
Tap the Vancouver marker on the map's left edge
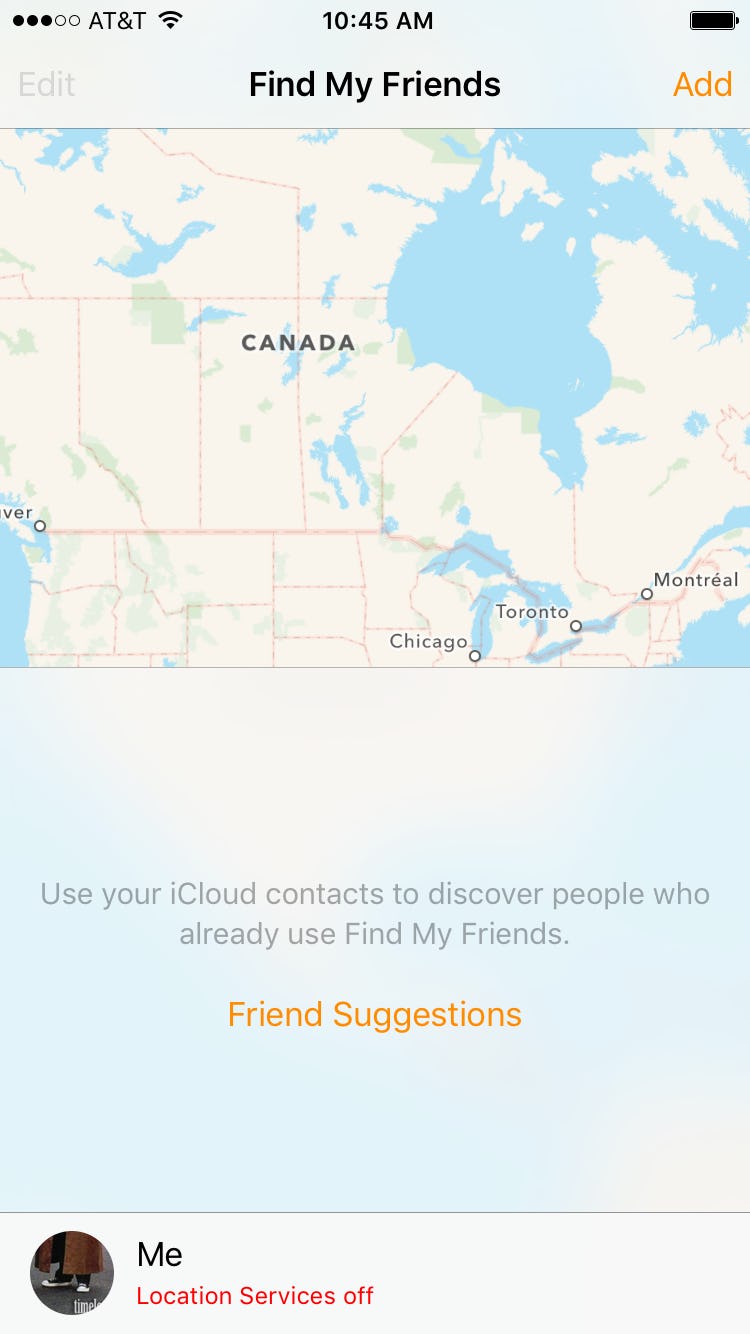point(40,524)
